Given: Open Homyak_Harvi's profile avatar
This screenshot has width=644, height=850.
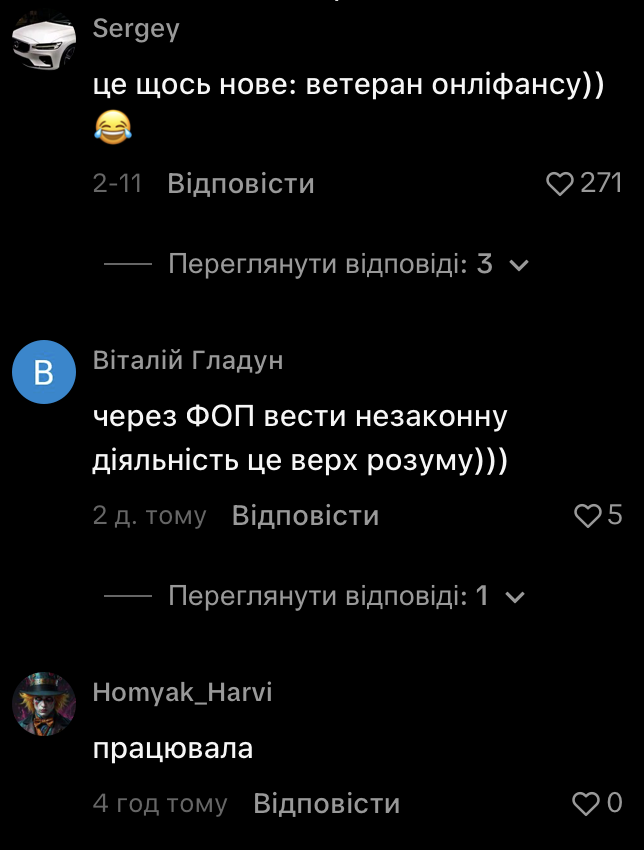Looking at the screenshot, I should pos(44,704).
